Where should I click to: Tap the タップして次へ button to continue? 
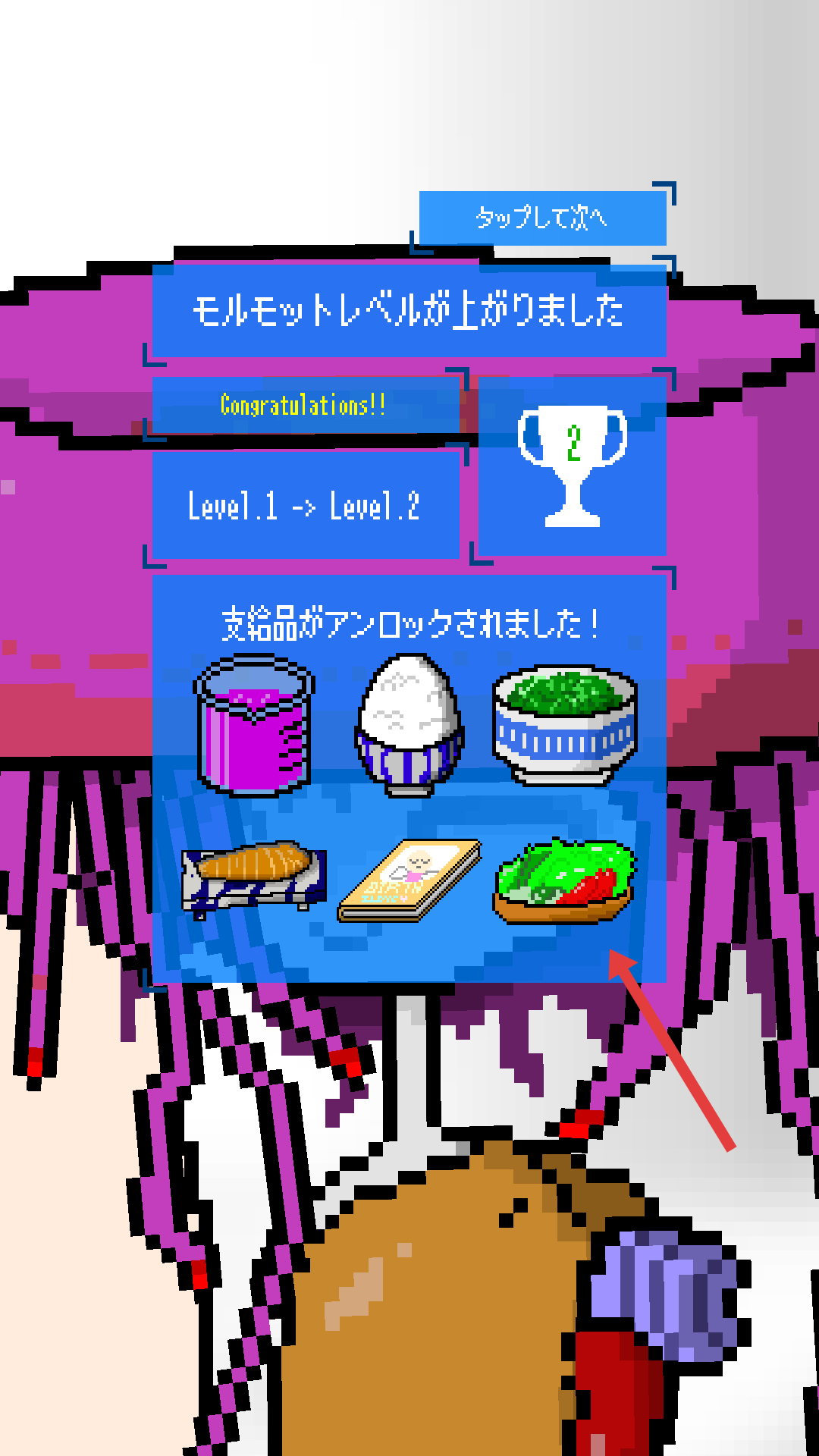click(542, 218)
